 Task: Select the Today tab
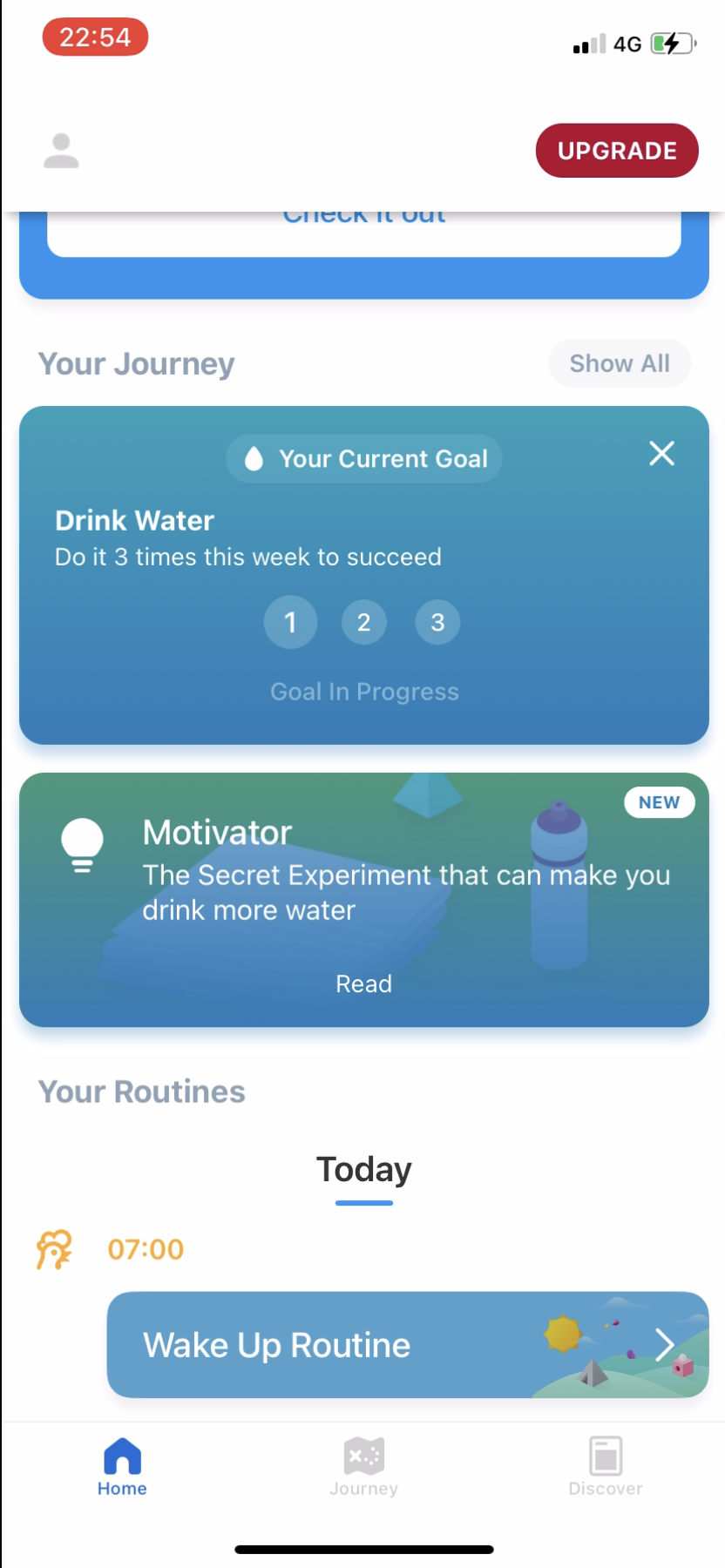tap(363, 1170)
